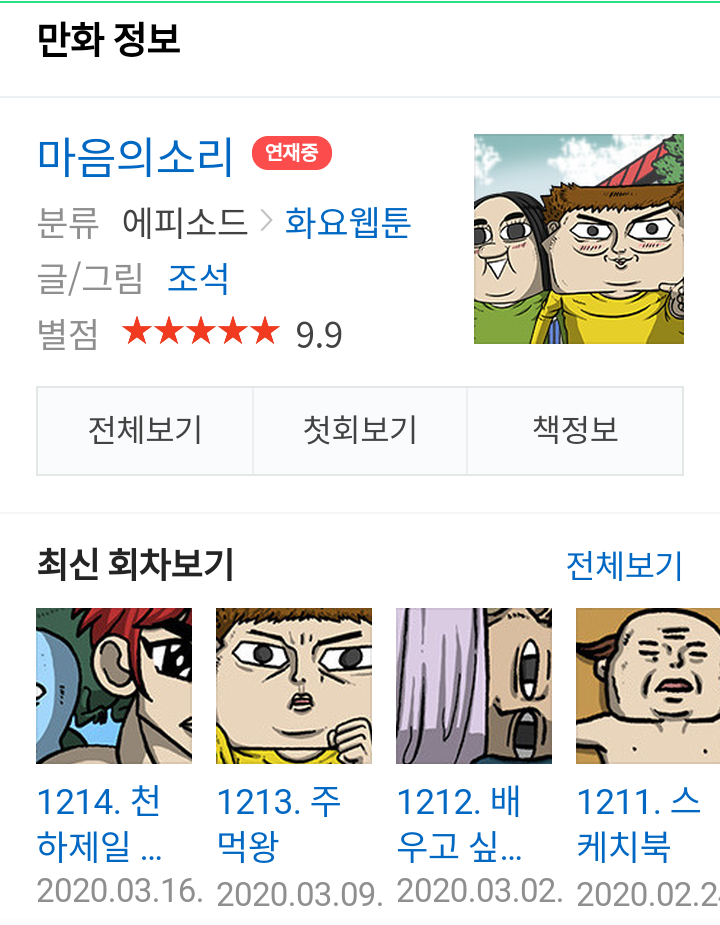Open the 화요웹툰 category link
The height and width of the screenshot is (925, 720).
pyautogui.click(x=347, y=222)
